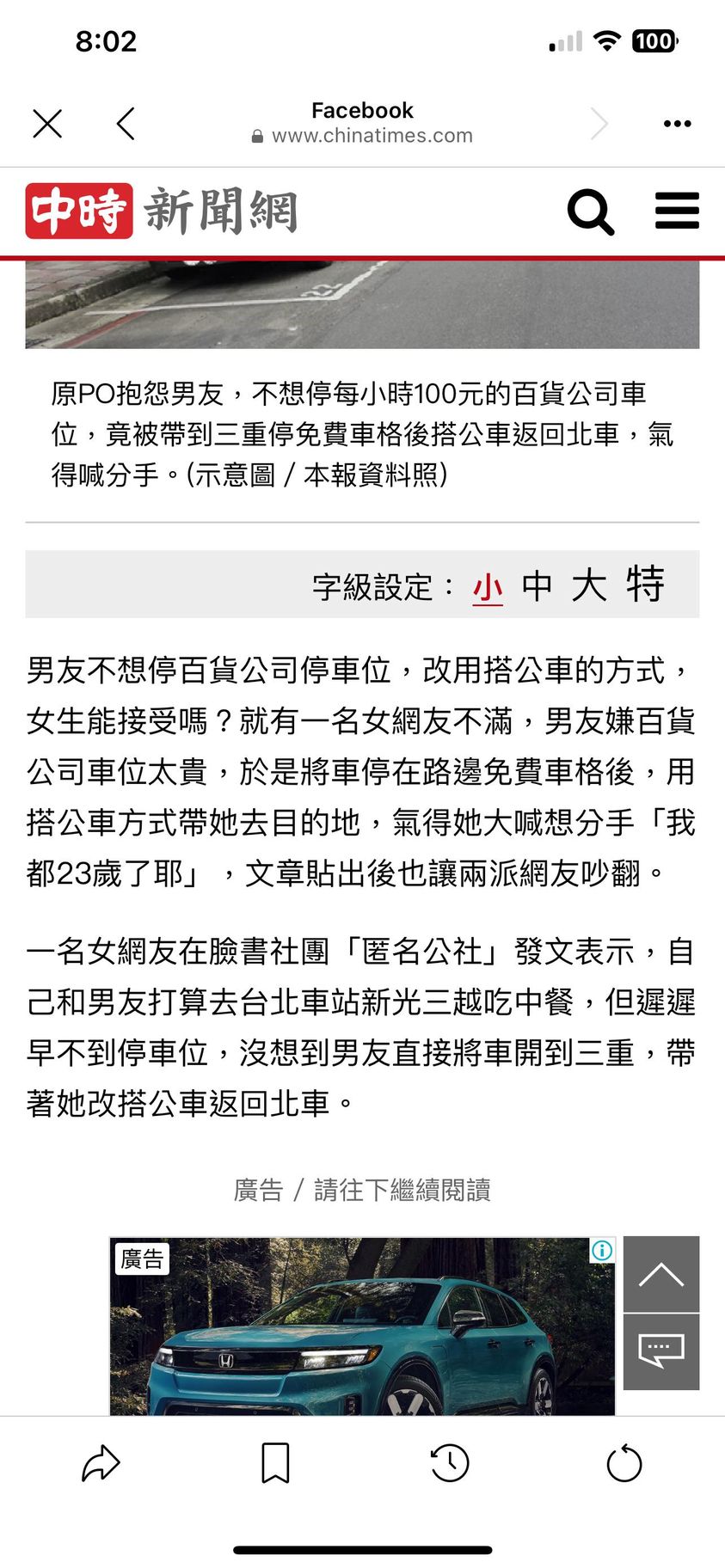Bookmark this page
This screenshot has height=1568, width=725.
275,1464
